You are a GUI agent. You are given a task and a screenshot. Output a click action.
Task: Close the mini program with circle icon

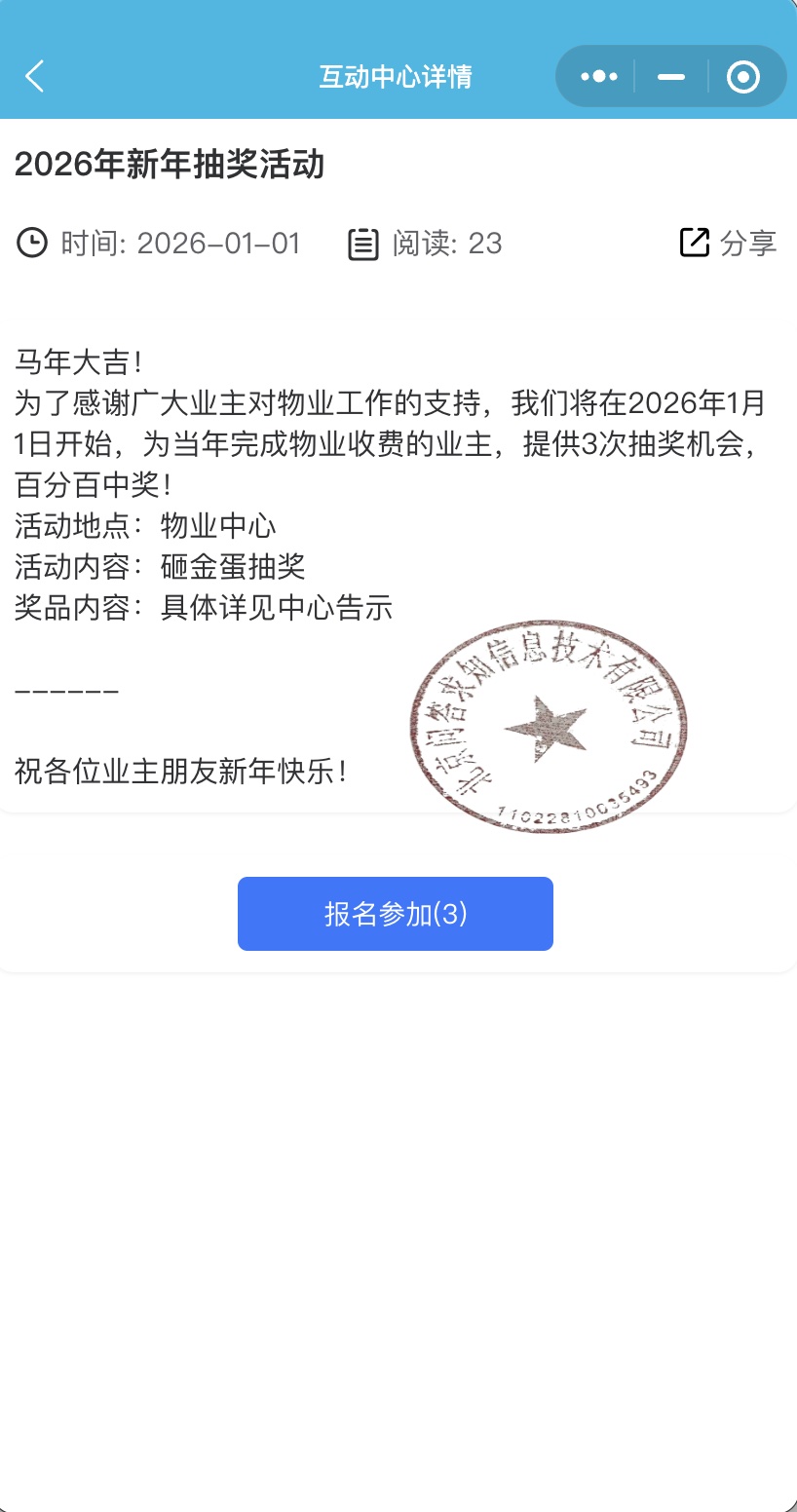(x=743, y=76)
